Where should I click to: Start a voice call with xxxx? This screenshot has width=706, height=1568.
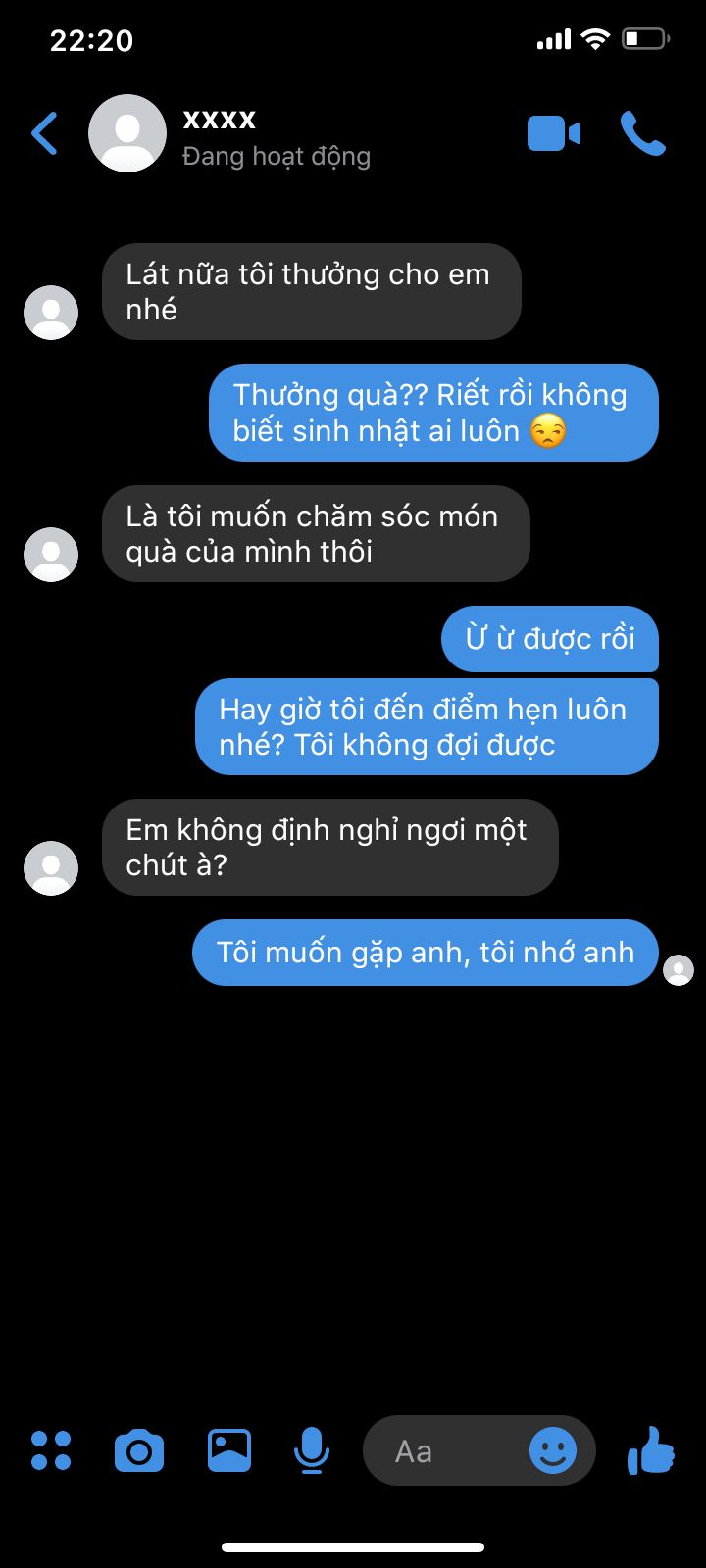pyautogui.click(x=643, y=133)
